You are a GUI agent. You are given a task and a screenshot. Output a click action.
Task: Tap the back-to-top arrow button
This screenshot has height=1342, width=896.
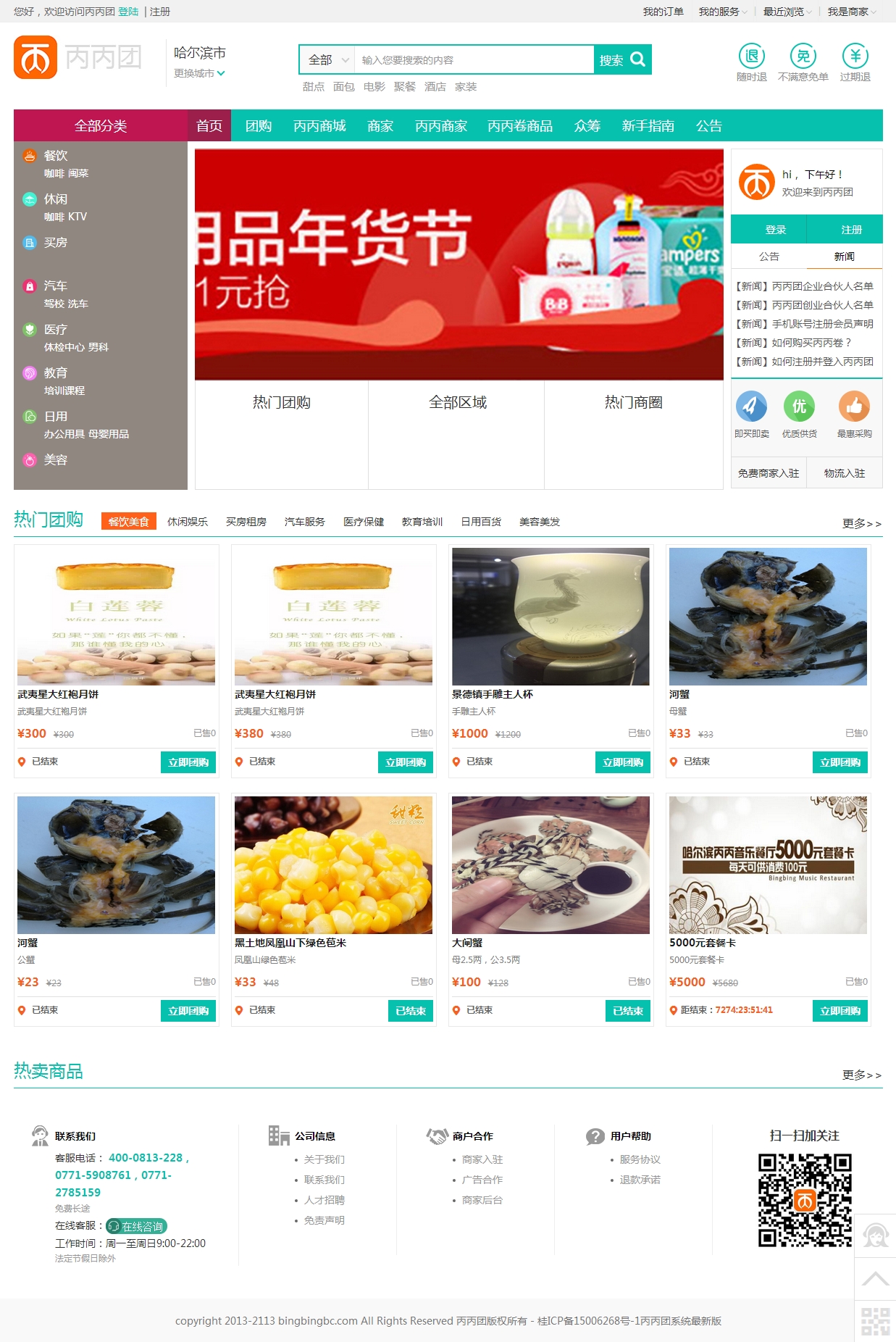coord(875,1279)
